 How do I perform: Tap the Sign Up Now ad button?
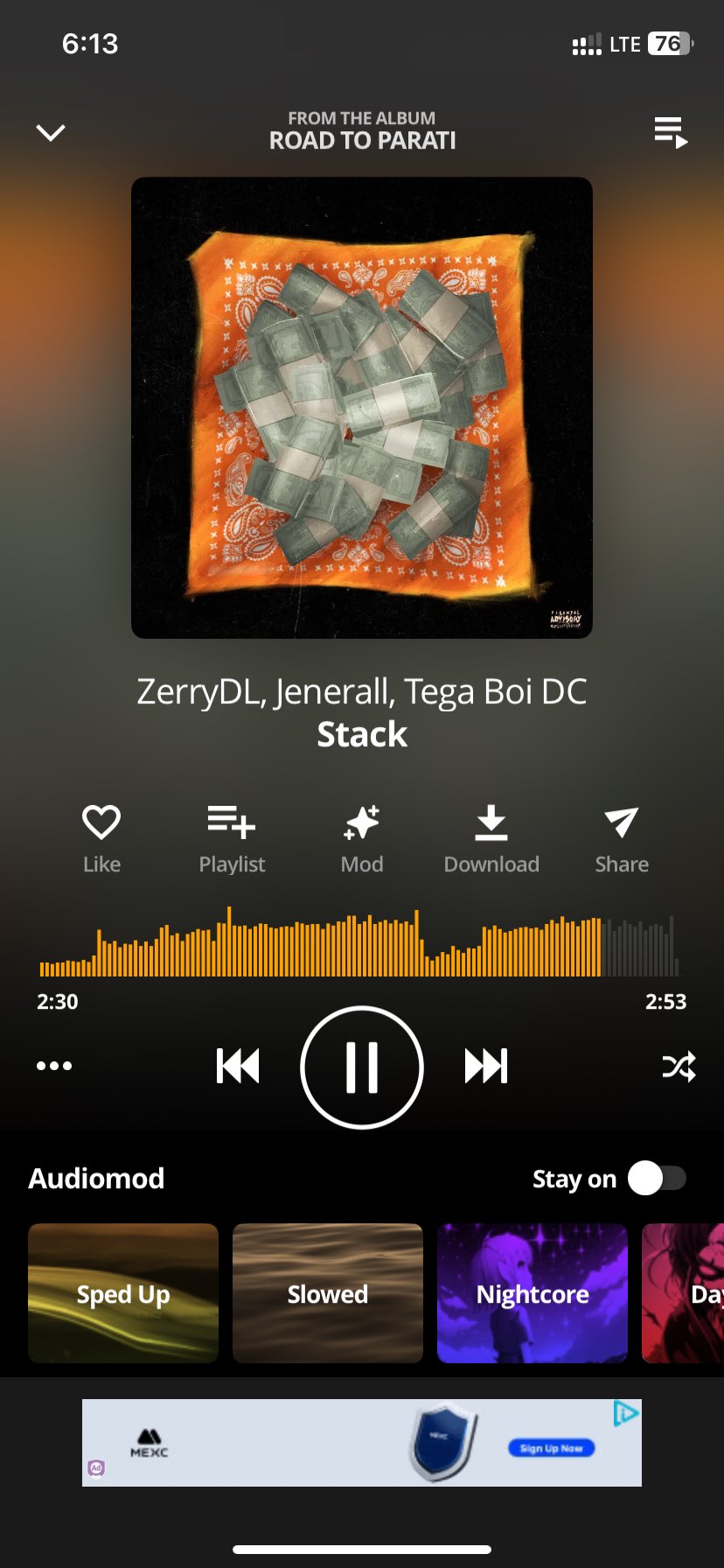click(x=551, y=1448)
